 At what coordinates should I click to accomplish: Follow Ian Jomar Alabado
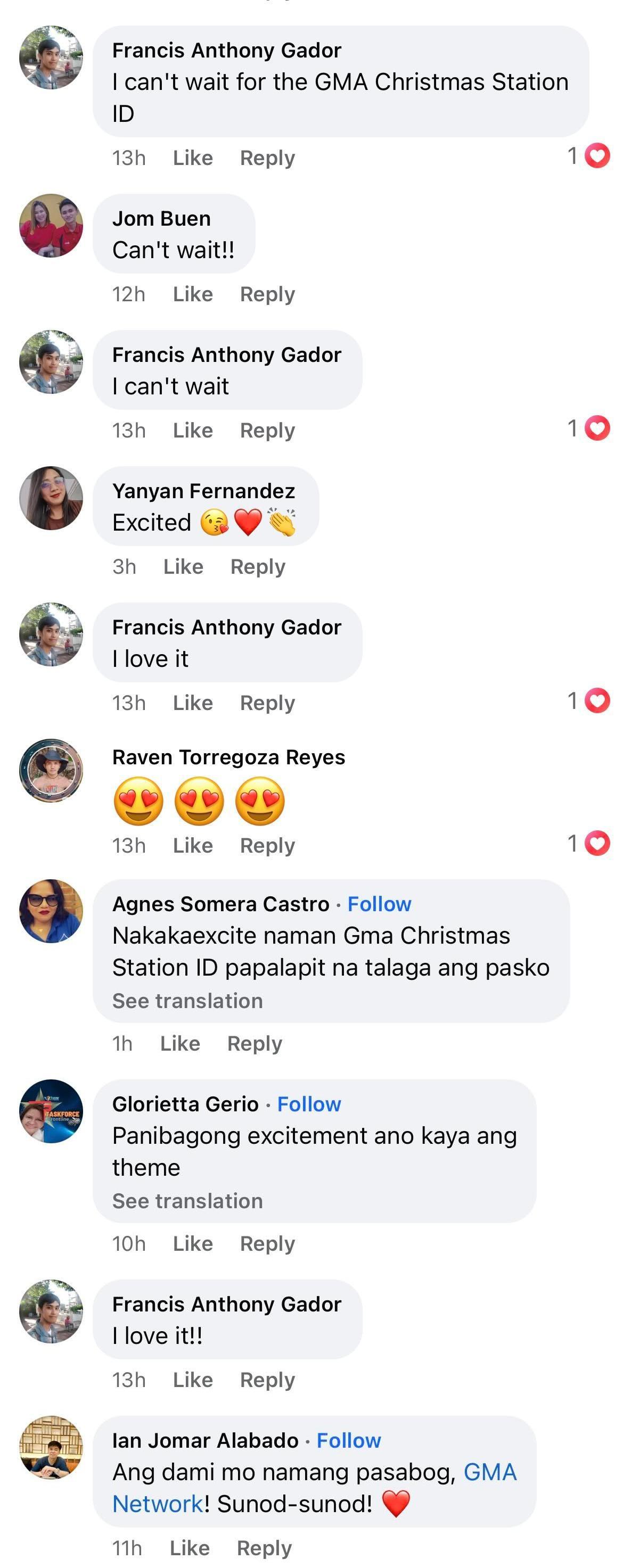pos(348,1440)
